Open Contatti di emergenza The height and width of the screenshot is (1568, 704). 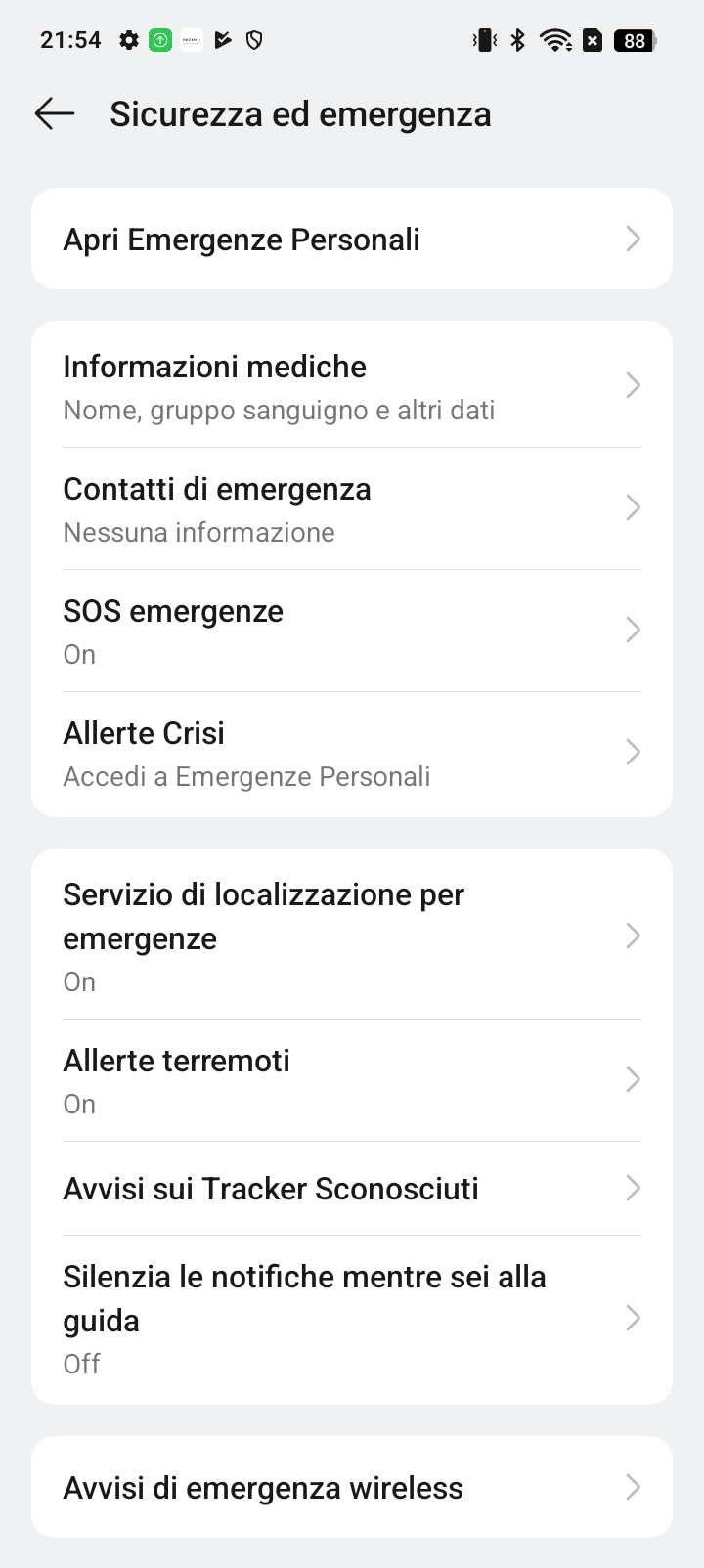[352, 508]
